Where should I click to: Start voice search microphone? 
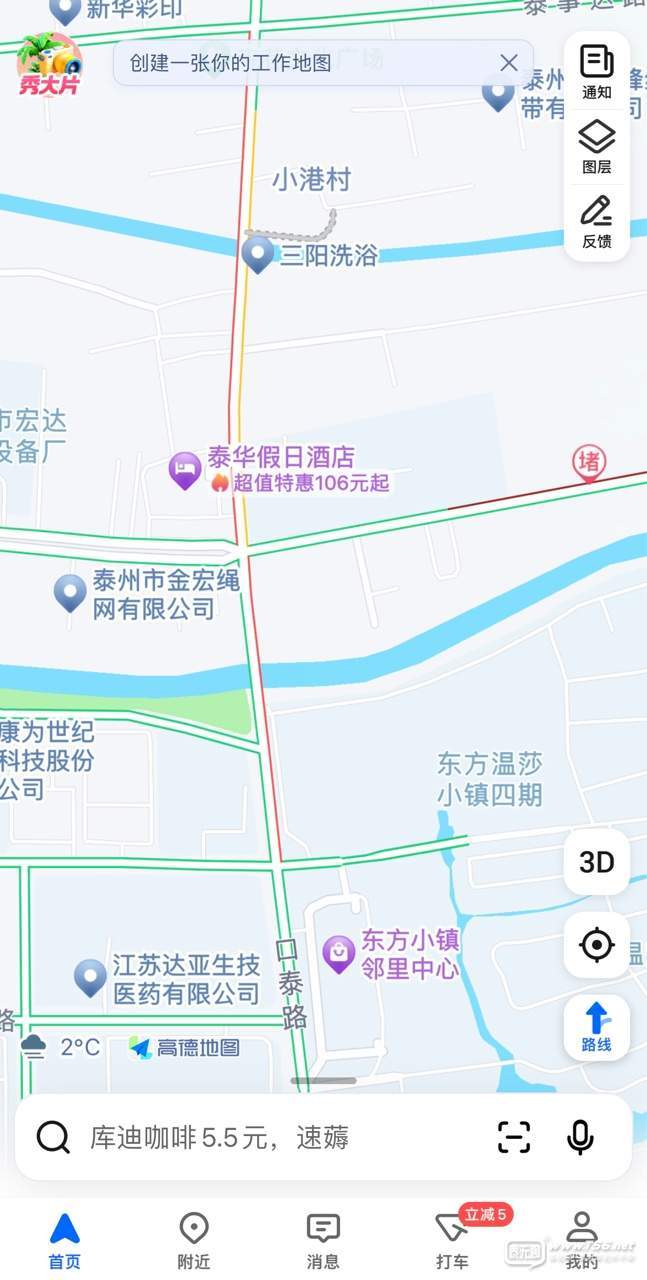pos(580,1137)
